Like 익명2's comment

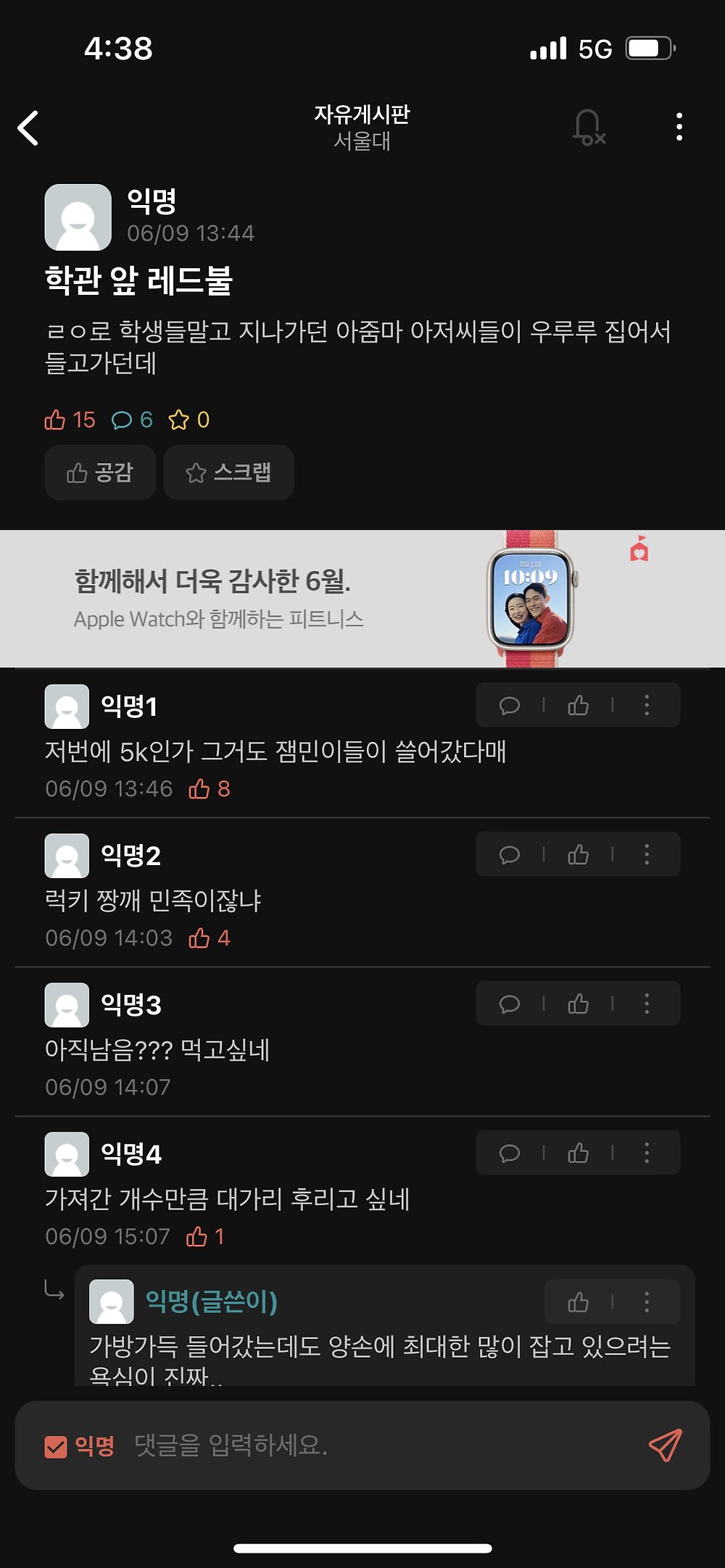click(x=578, y=854)
